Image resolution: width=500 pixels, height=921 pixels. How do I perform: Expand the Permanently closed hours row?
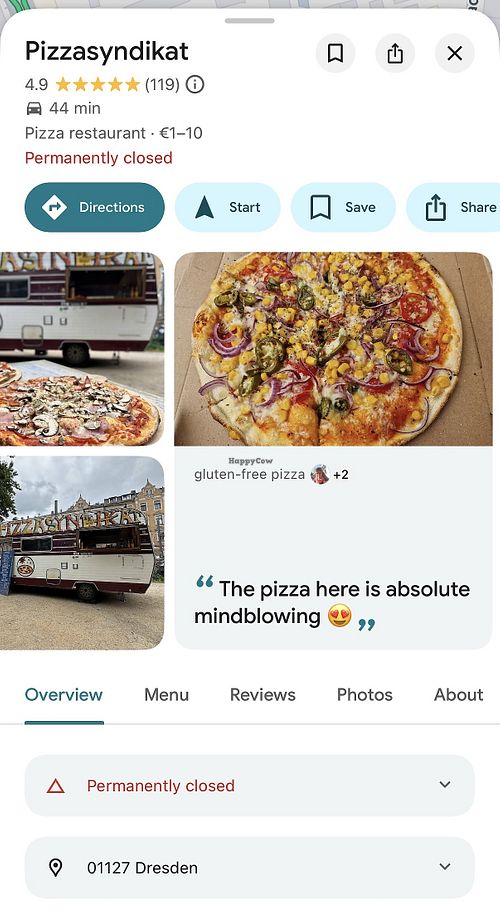[x=250, y=785]
